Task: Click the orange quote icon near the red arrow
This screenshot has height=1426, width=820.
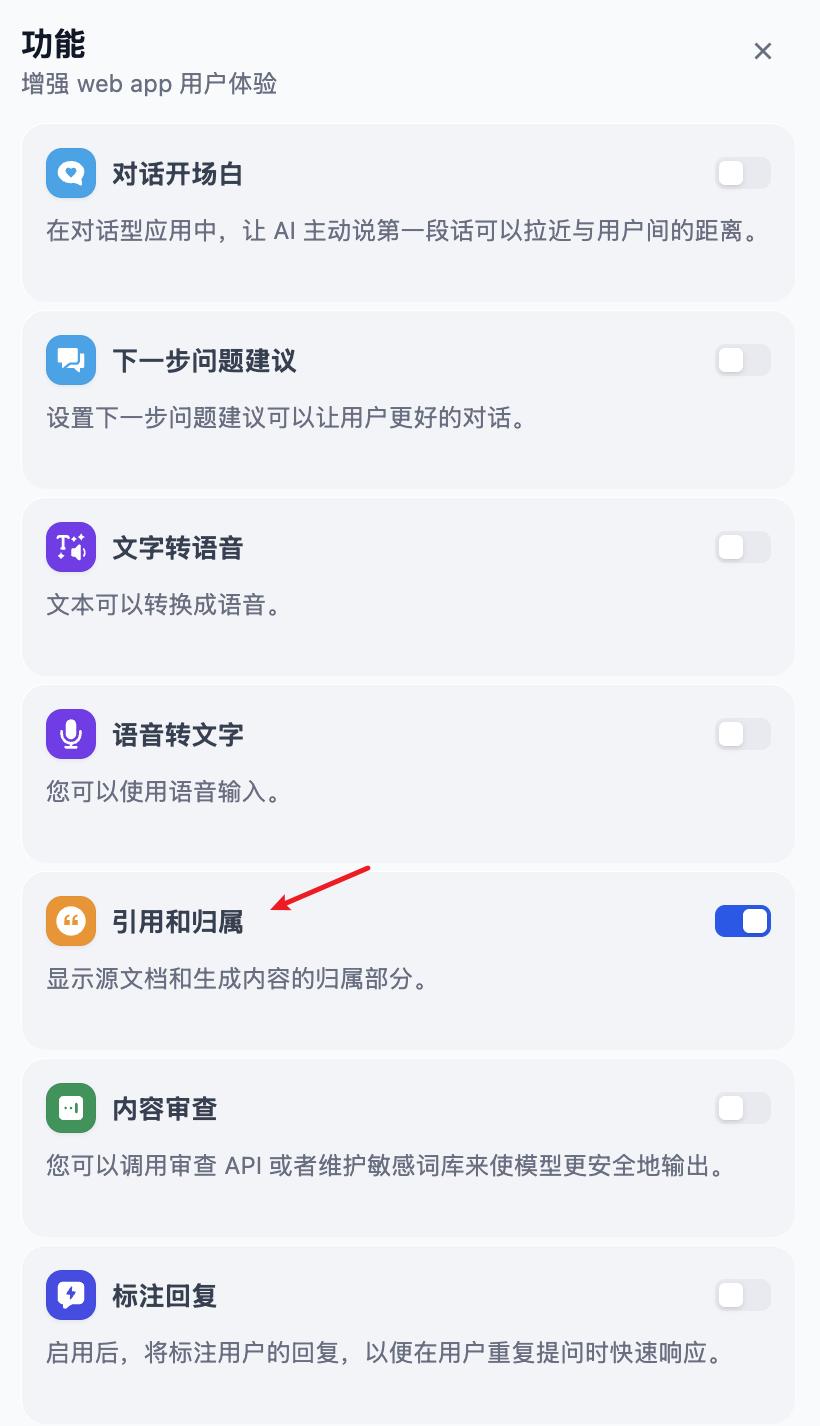Action: click(70, 920)
